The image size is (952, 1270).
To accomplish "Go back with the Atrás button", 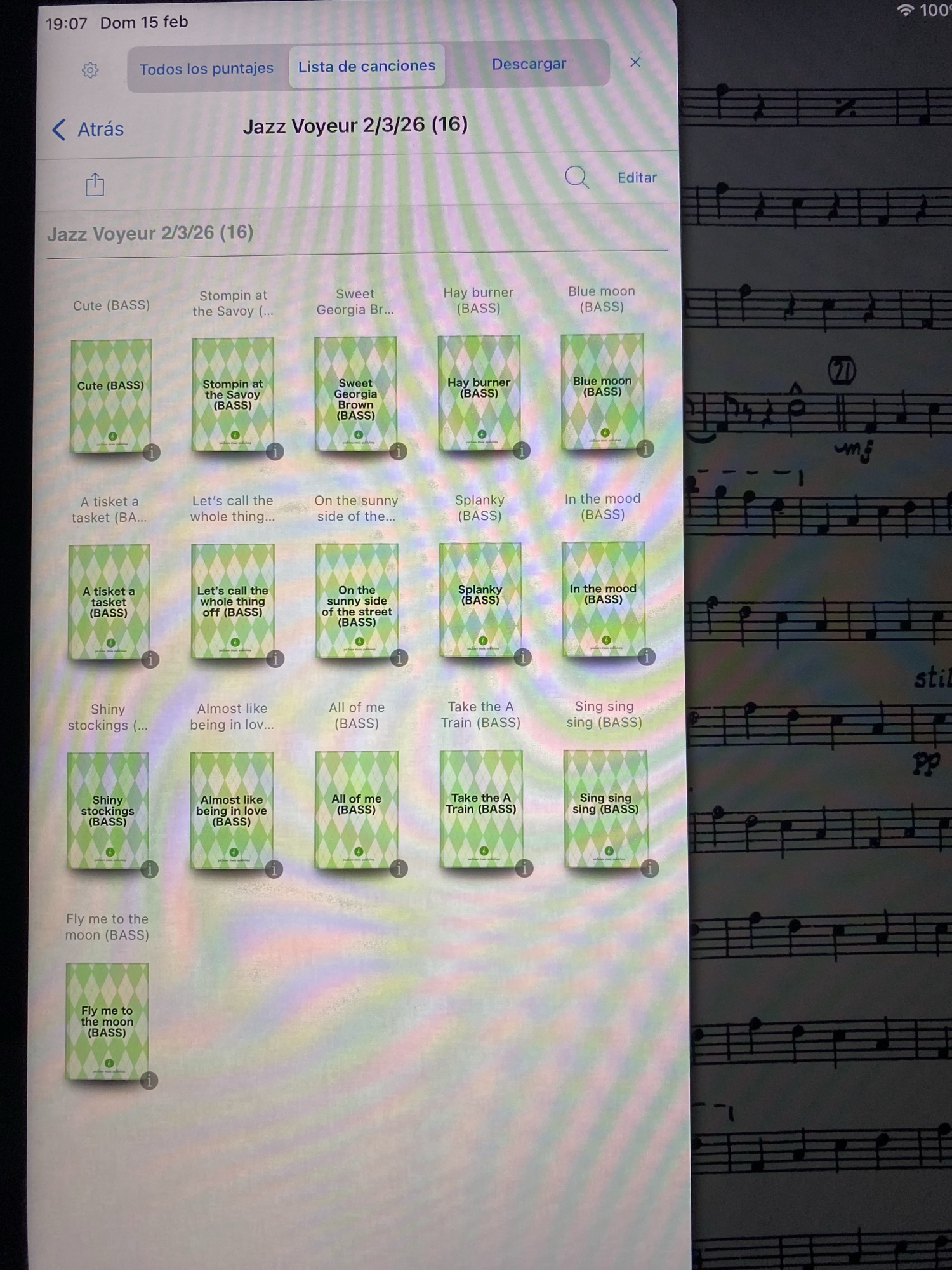I will [88, 130].
